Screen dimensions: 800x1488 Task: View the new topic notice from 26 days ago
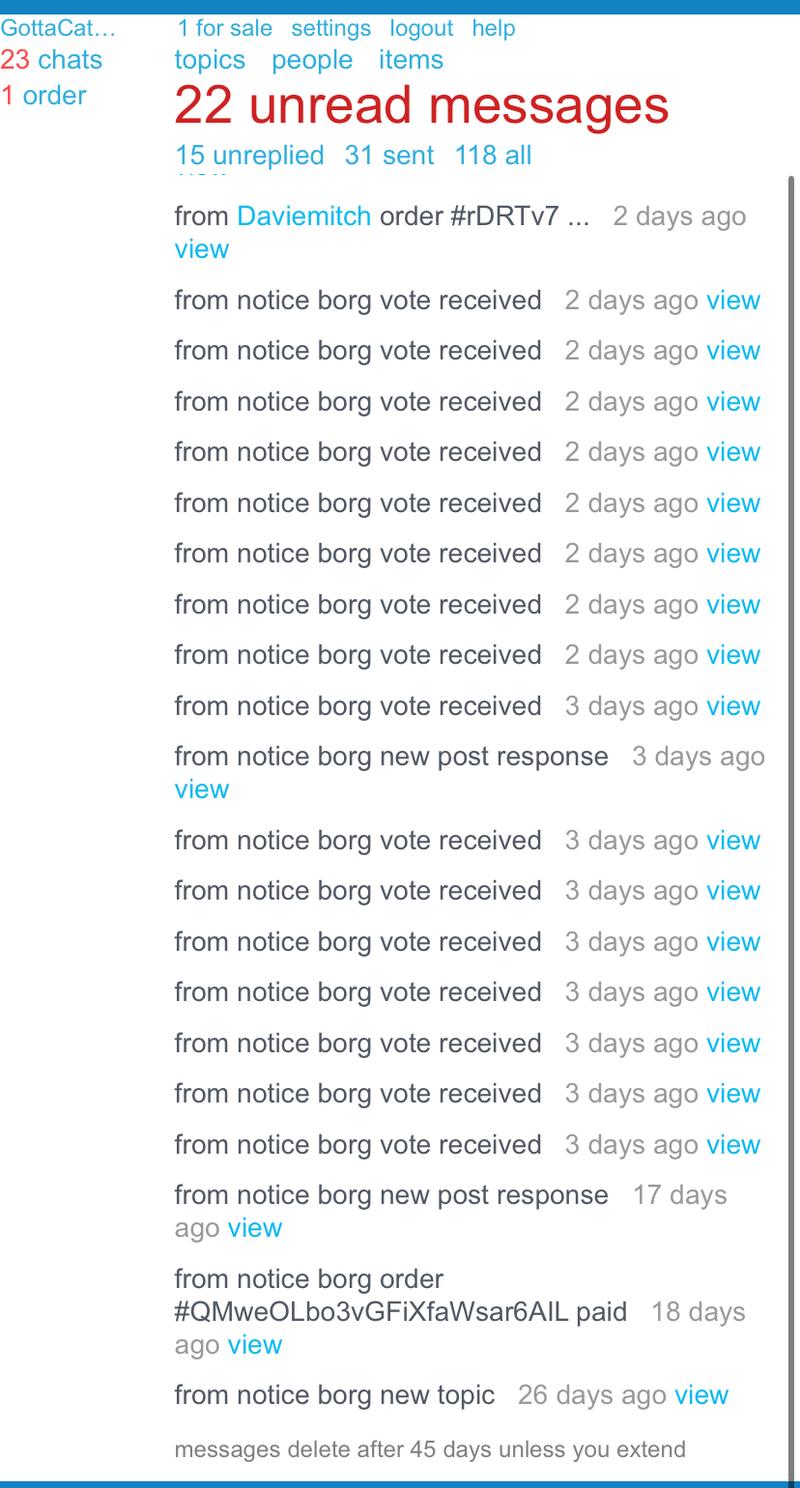701,1395
